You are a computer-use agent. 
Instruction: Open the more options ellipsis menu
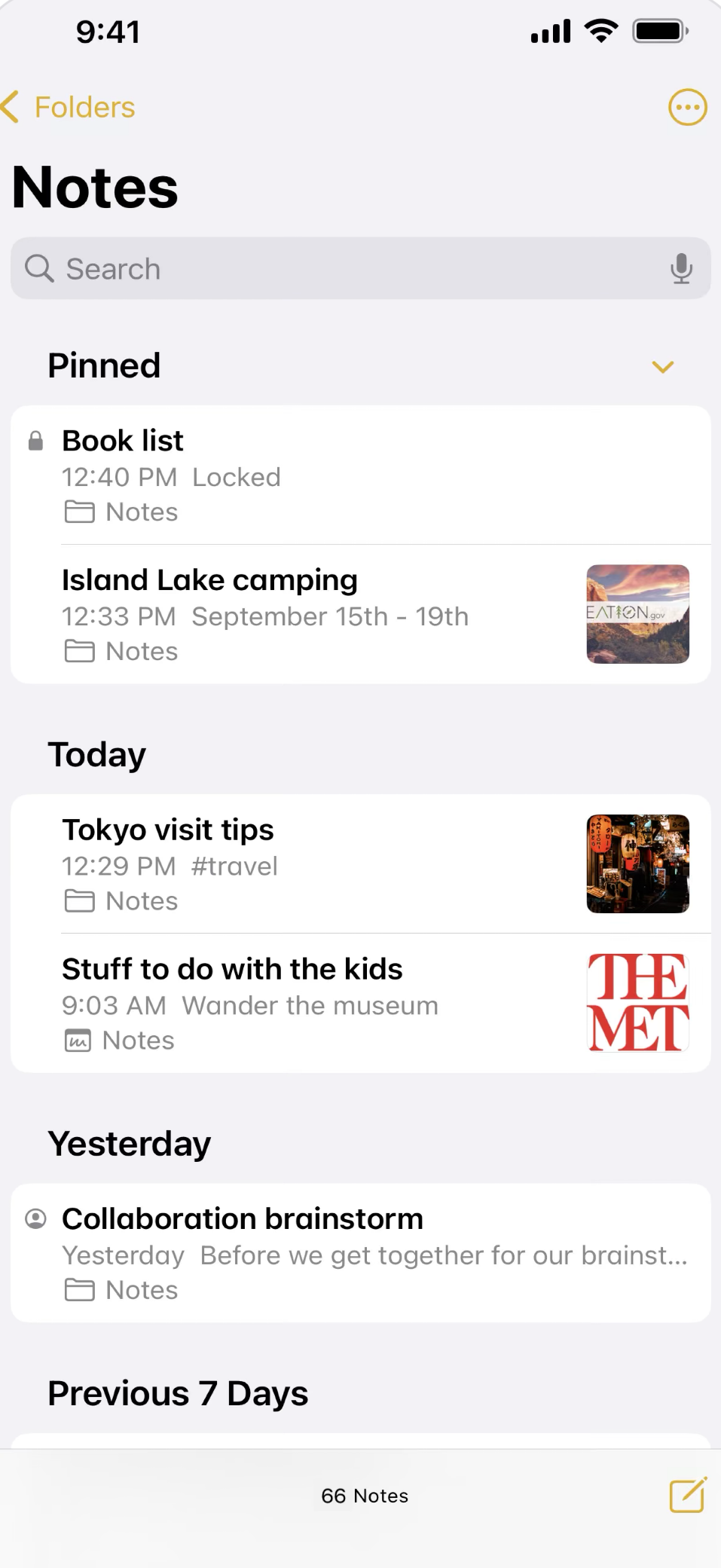(687, 107)
